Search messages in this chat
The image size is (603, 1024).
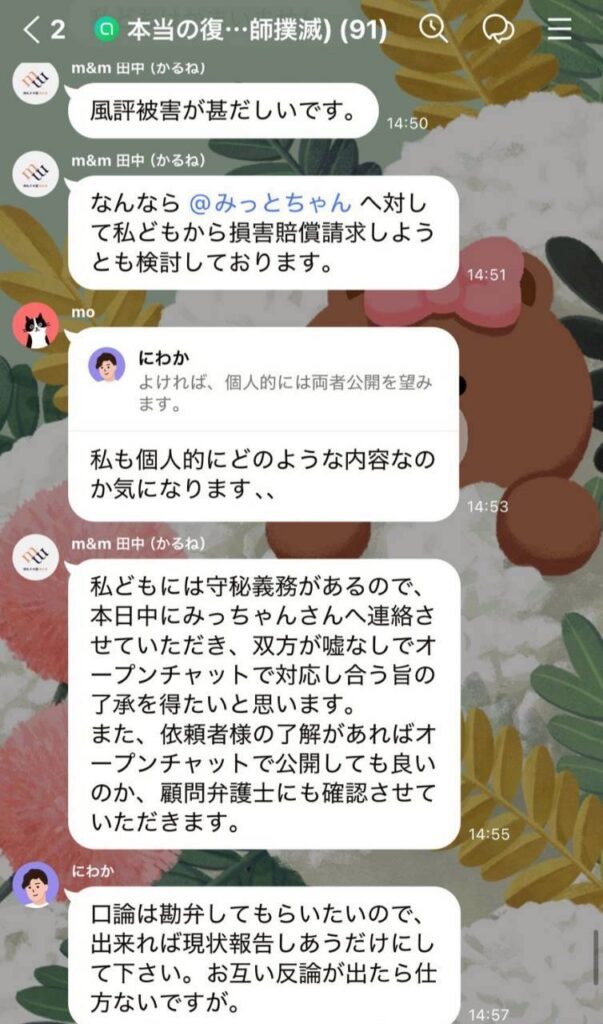pos(433,29)
